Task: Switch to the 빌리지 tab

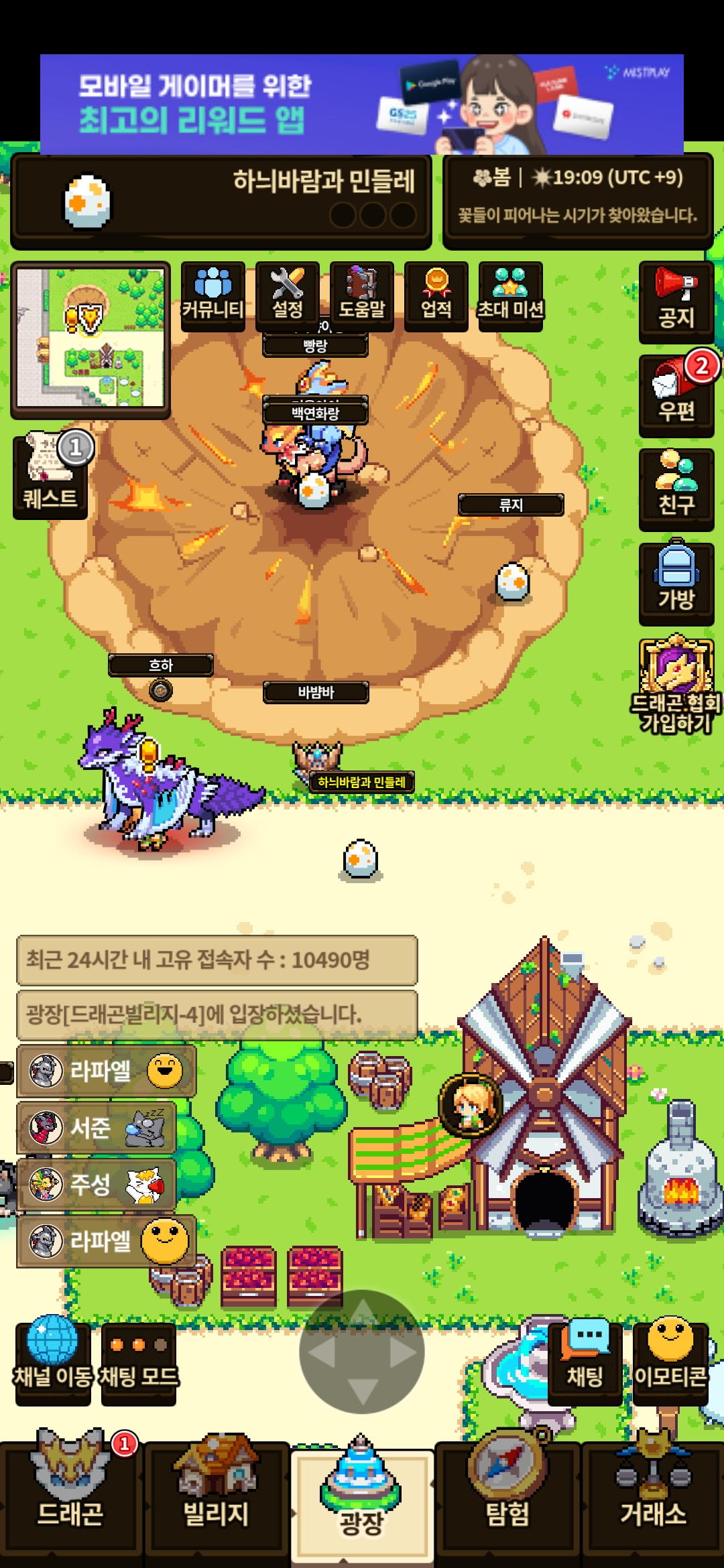Action: tap(217, 1498)
